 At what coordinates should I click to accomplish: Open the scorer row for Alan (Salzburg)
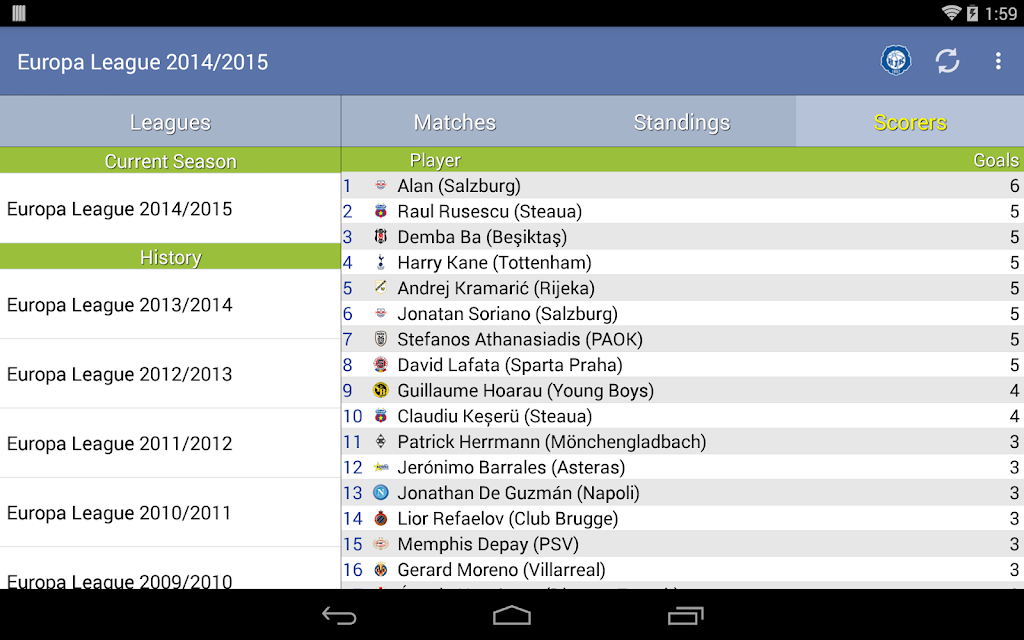pyautogui.click(x=682, y=185)
